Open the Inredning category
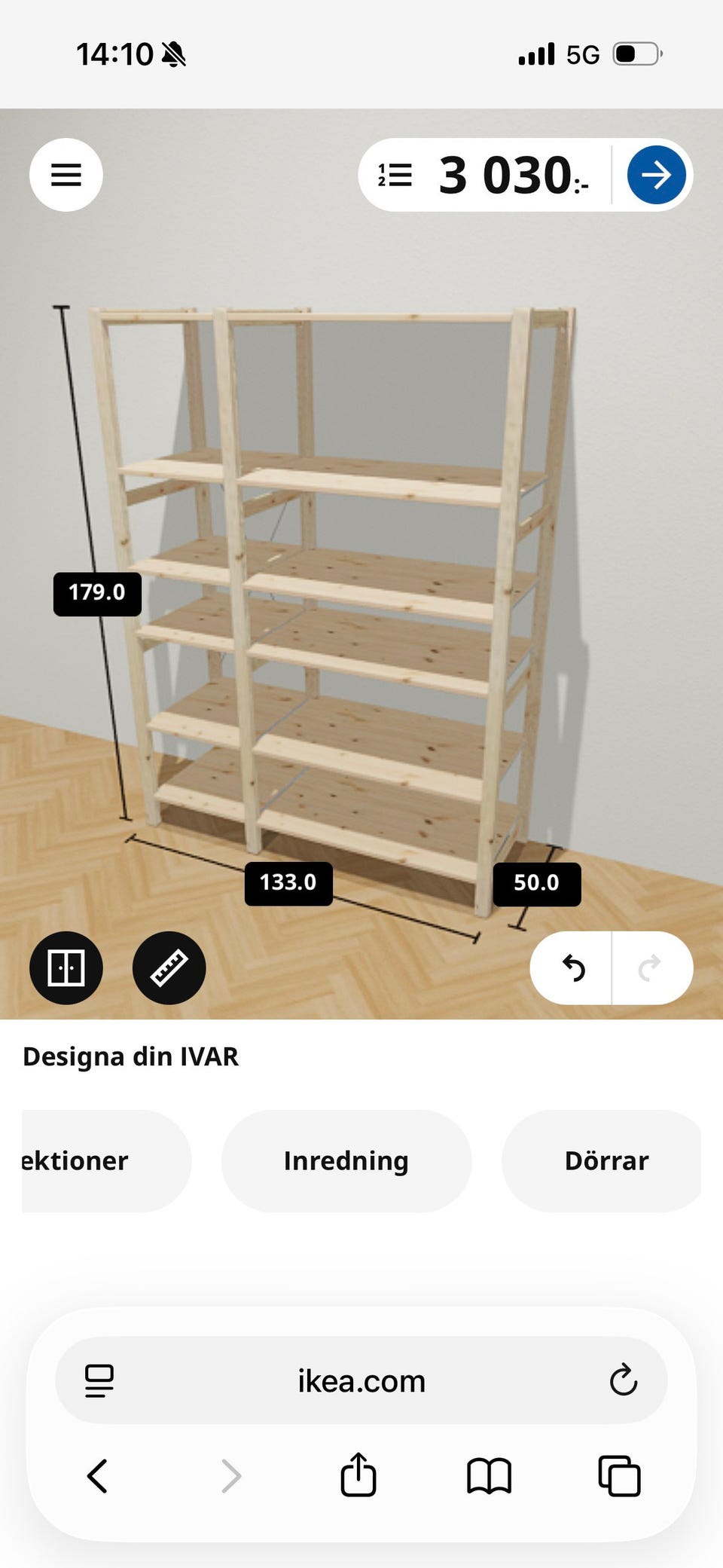 346,1160
